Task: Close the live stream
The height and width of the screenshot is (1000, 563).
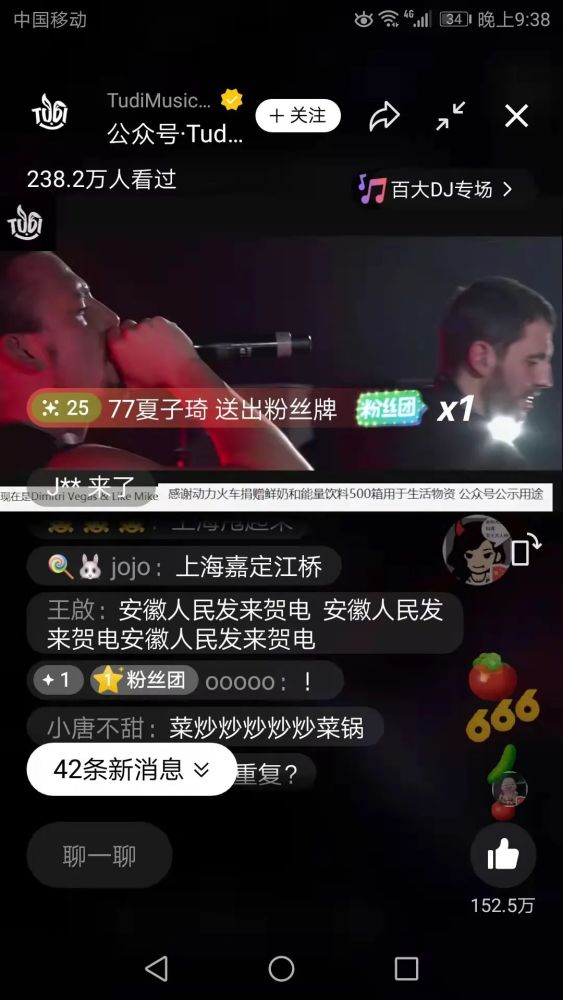Action: tap(516, 116)
